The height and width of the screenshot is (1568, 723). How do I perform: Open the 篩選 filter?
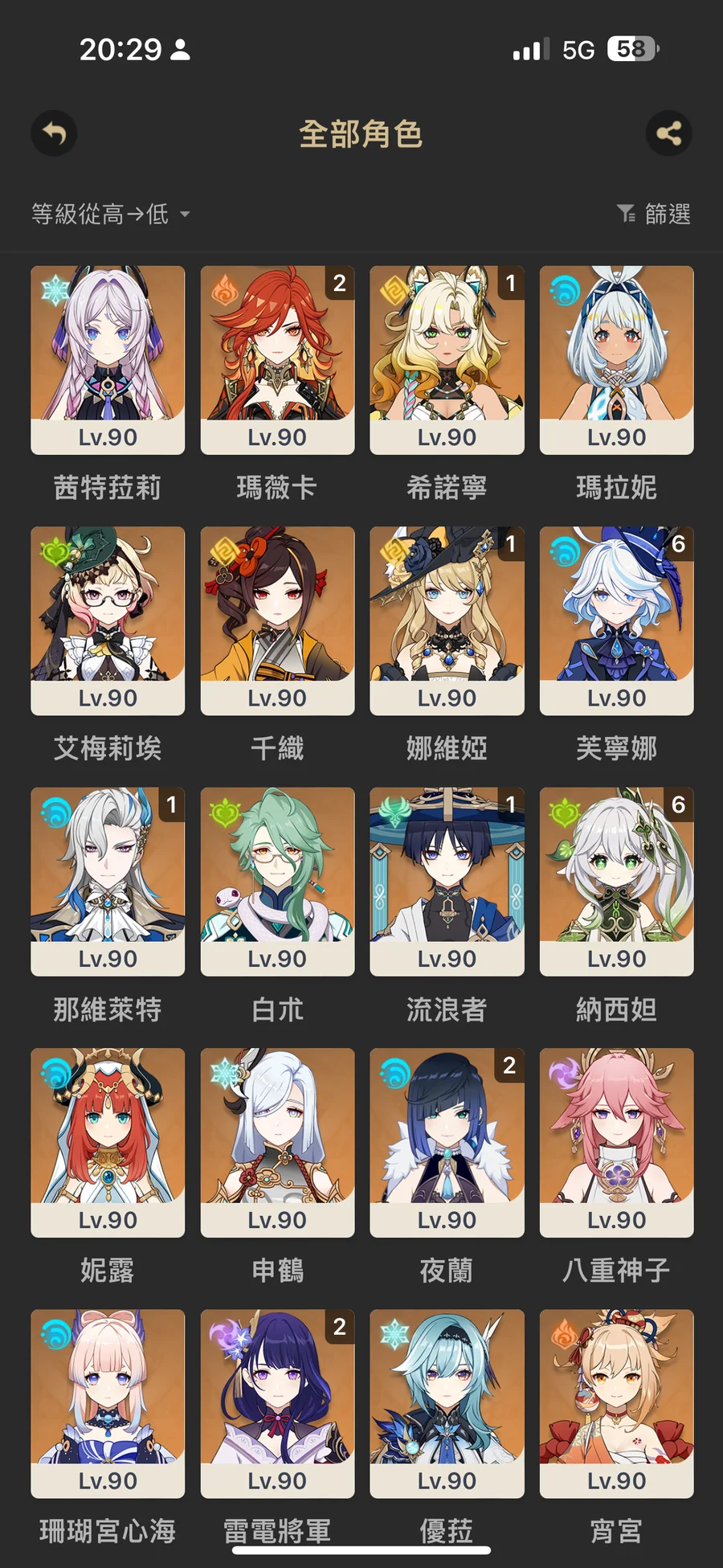(x=654, y=214)
